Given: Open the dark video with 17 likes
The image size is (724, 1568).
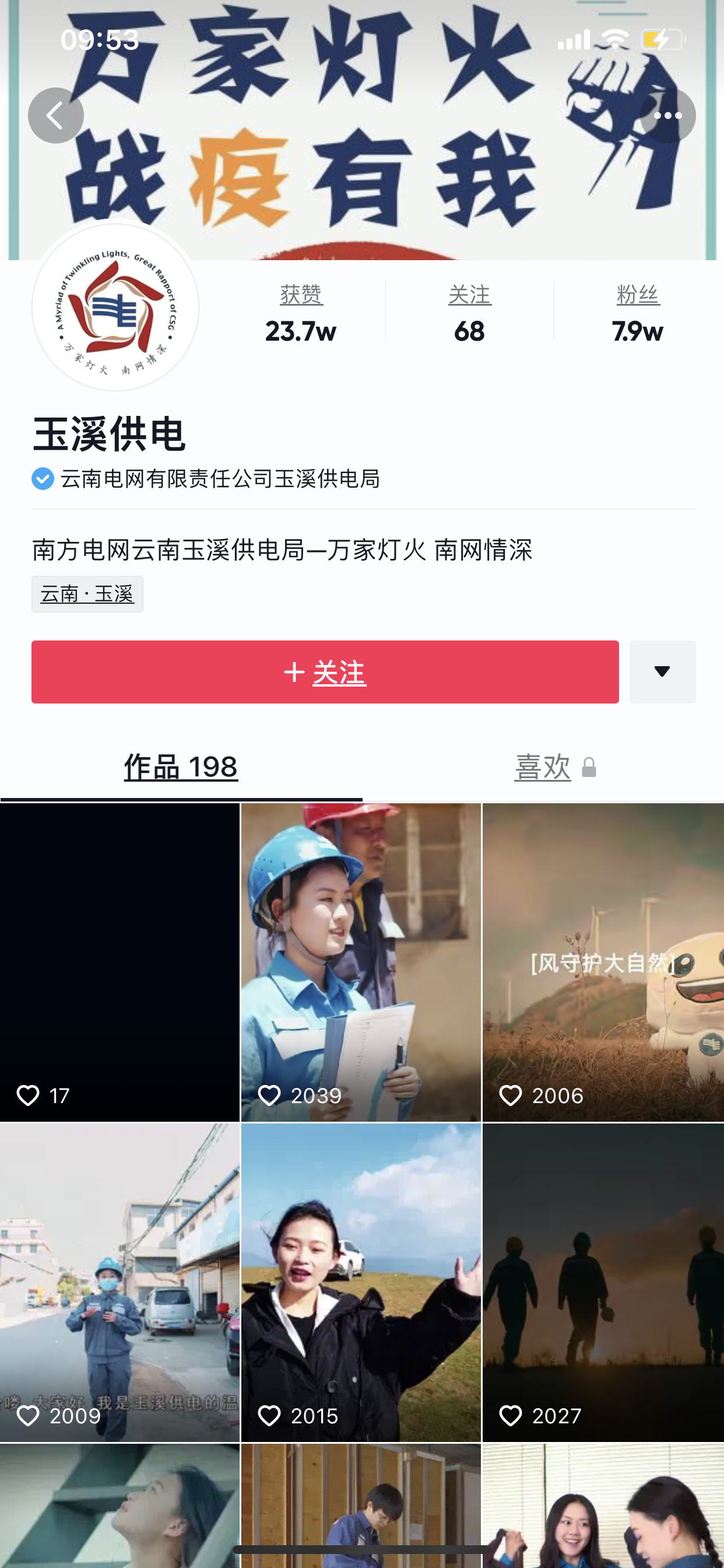Looking at the screenshot, I should tap(120, 962).
